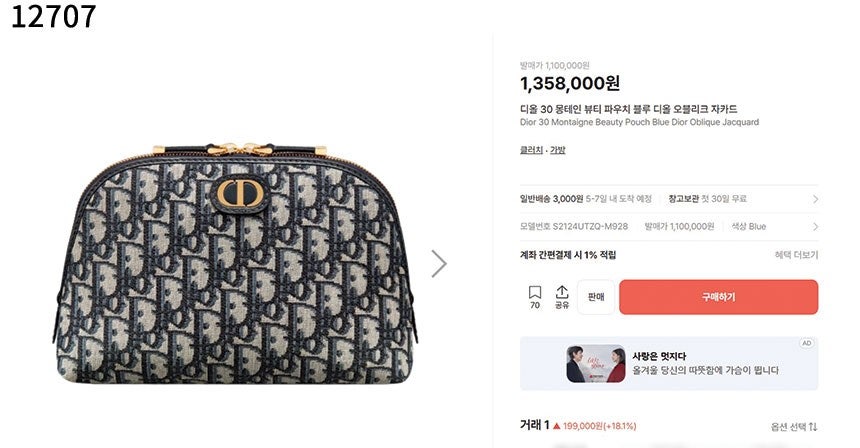Screen dimensions: 860x448
Task: Open the 가방 category link
Action: coord(558,150)
